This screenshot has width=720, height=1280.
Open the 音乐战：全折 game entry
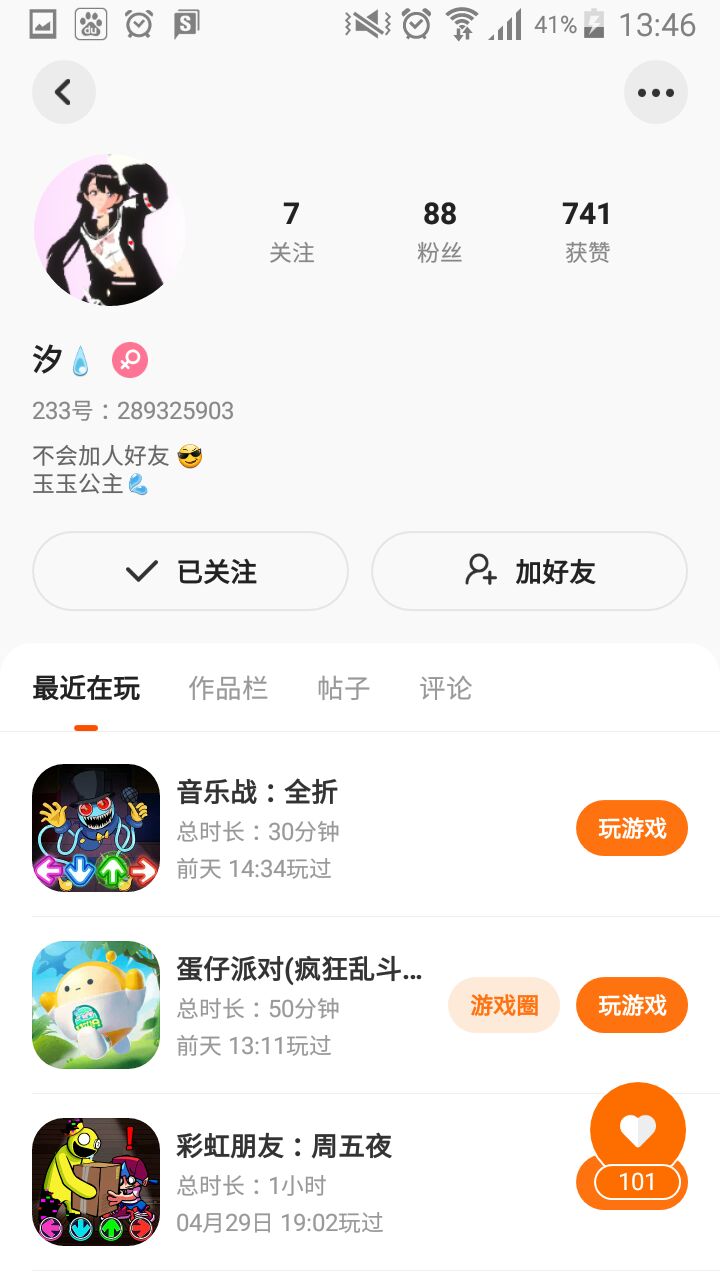pos(258,793)
